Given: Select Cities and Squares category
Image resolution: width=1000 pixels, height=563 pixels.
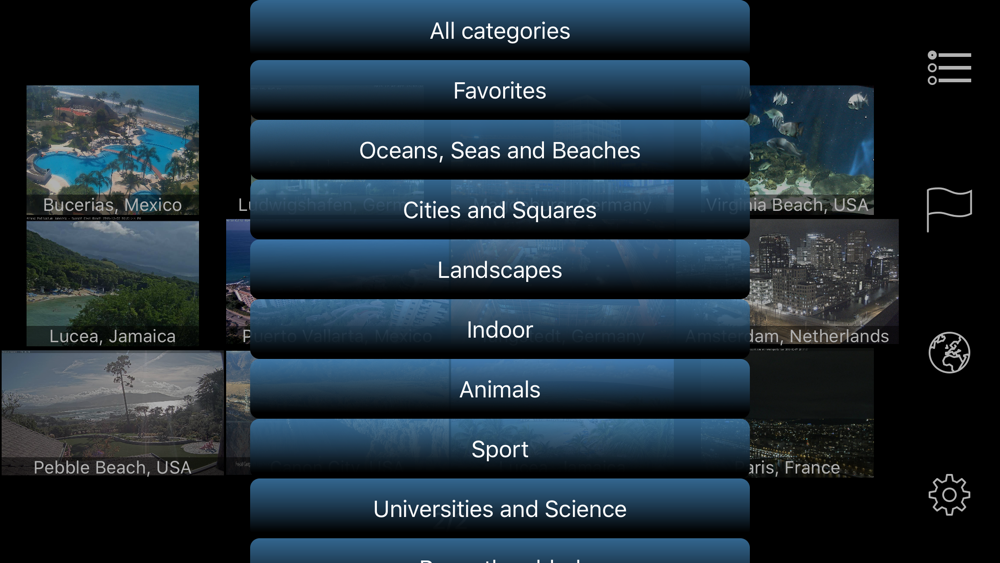Looking at the screenshot, I should [x=500, y=211].
